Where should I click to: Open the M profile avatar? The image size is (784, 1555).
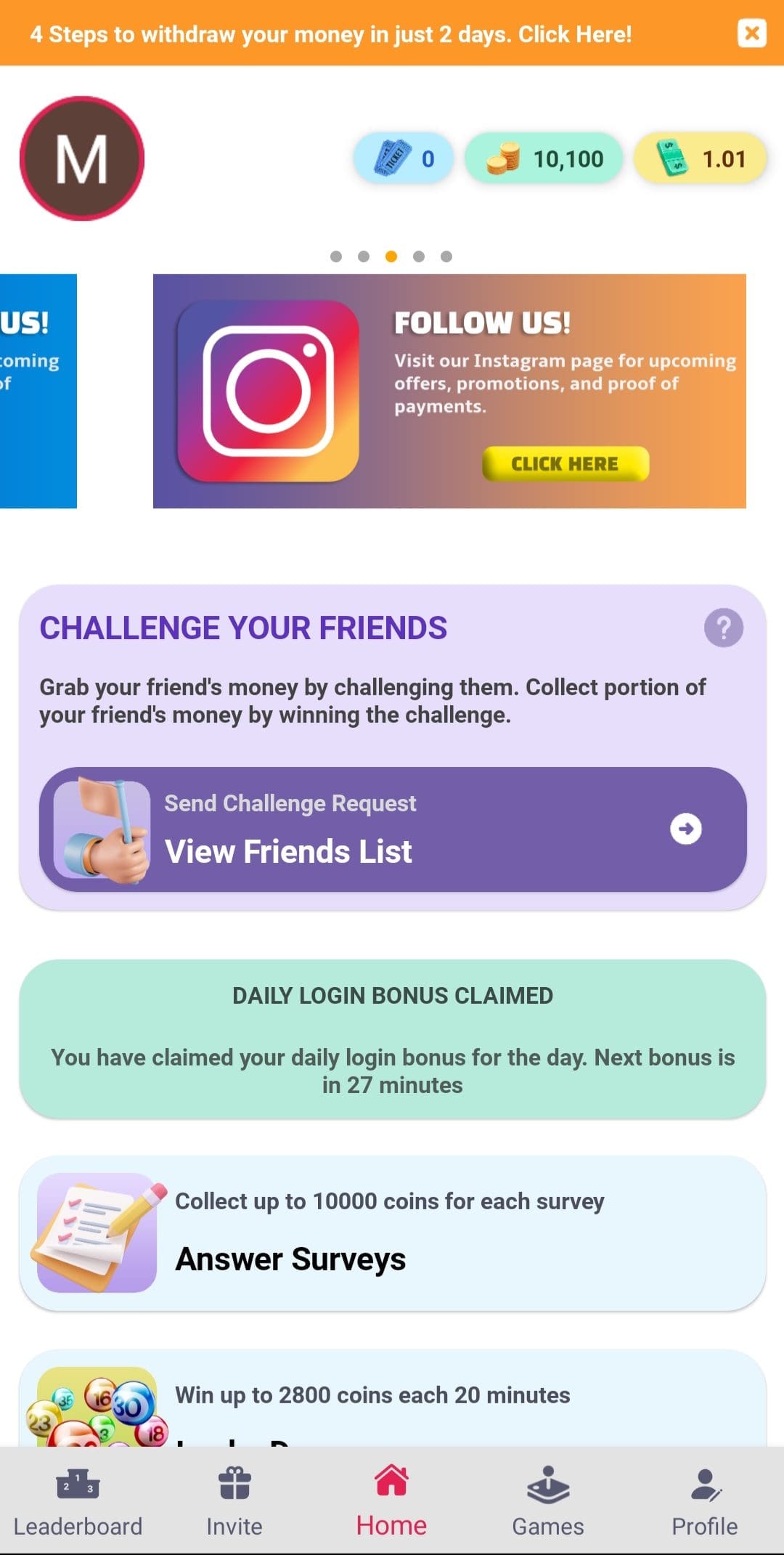click(x=82, y=158)
